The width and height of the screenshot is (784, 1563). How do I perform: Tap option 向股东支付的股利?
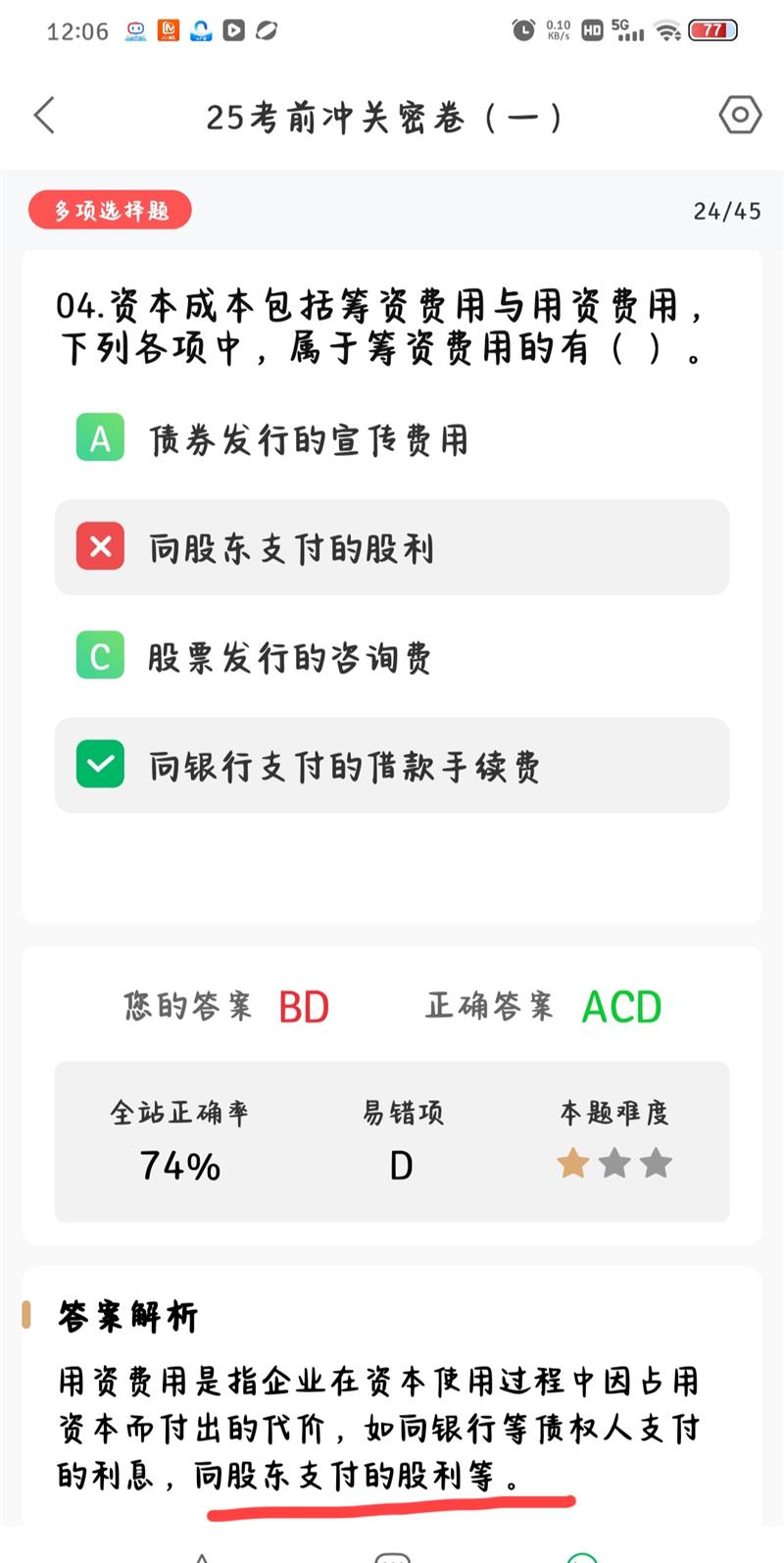click(392, 547)
